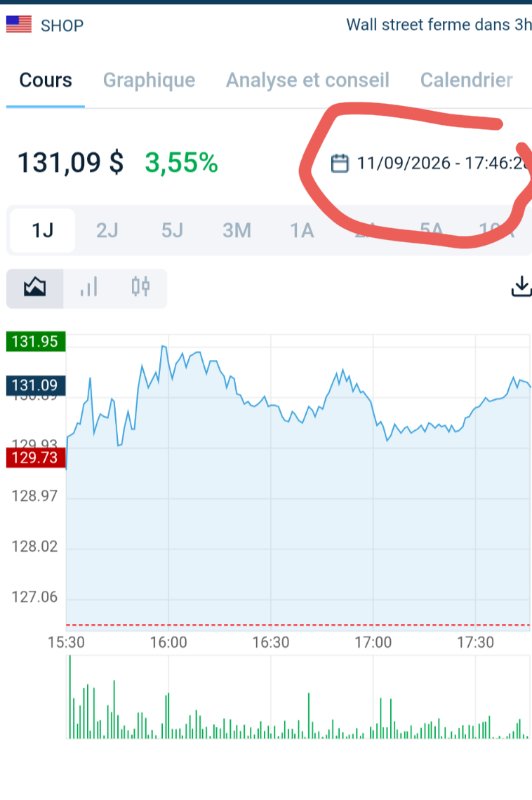532x800 pixels.
Task: Display the 1A chart period
Action: pyautogui.click(x=301, y=231)
